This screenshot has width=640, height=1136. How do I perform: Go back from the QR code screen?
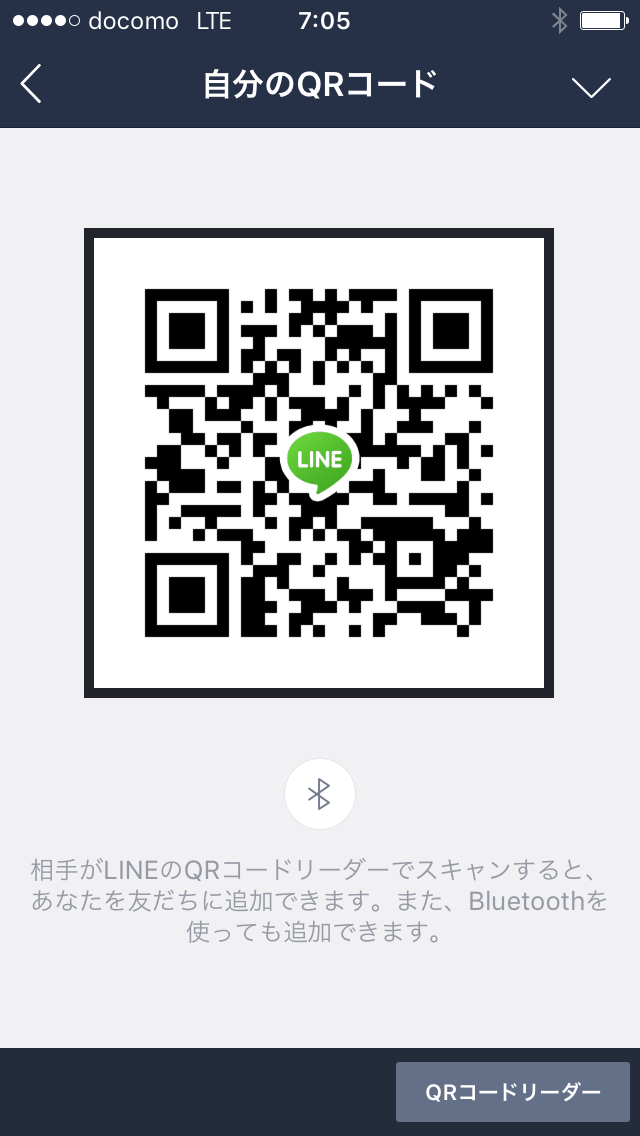[32, 85]
